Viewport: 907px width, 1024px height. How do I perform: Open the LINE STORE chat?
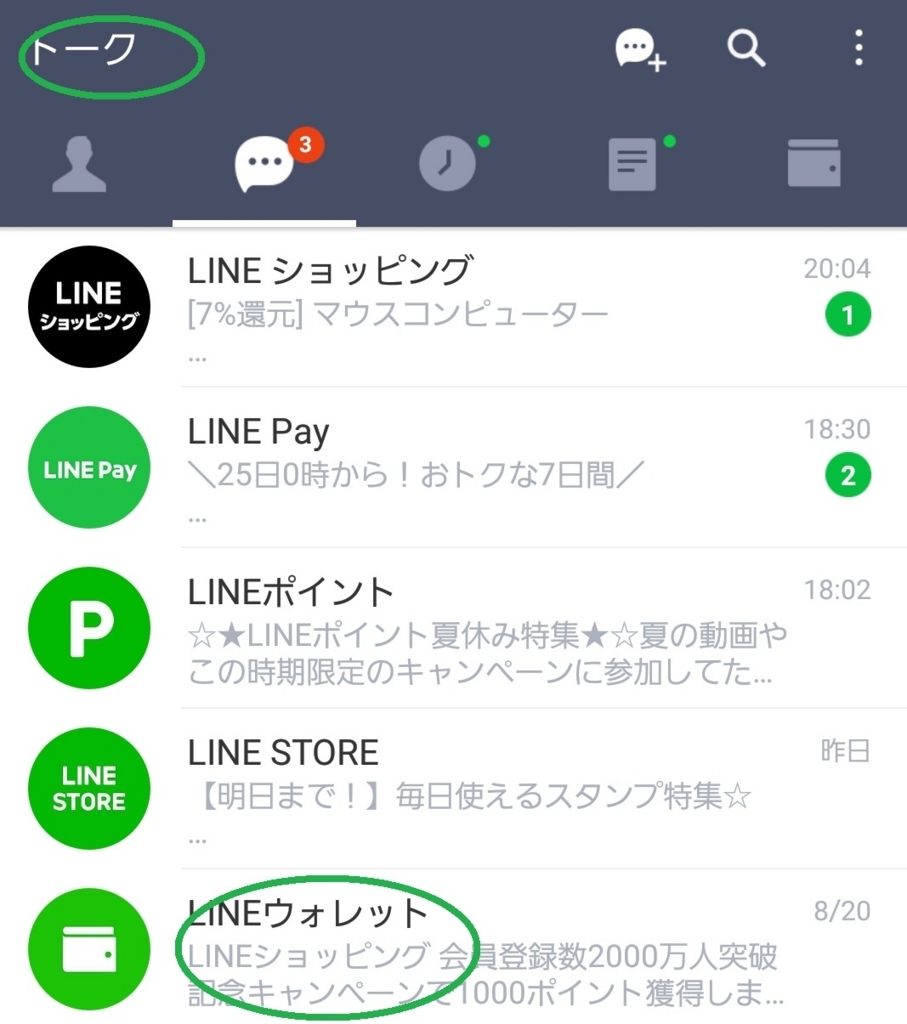coord(480,788)
